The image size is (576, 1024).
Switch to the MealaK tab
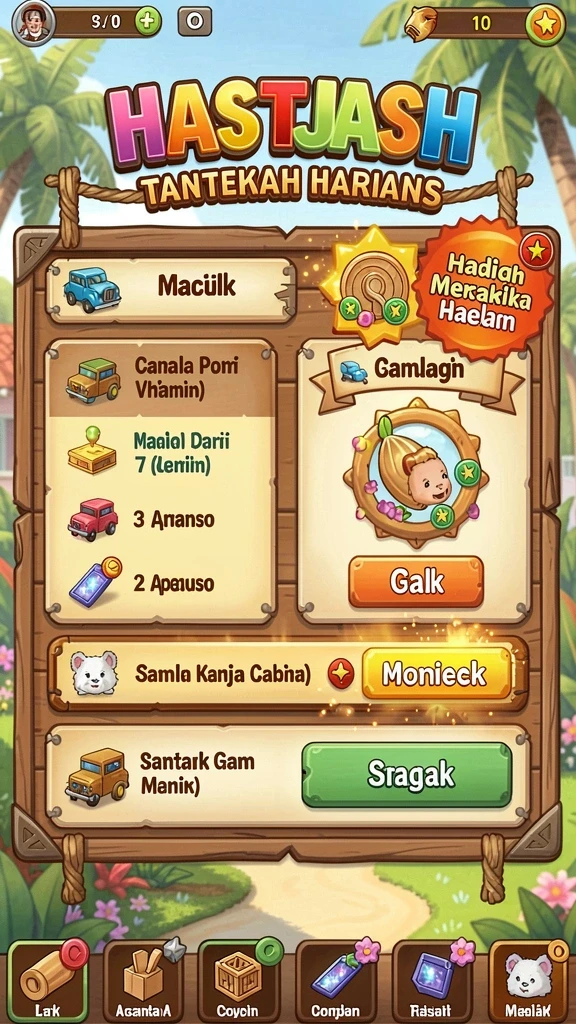coord(528,982)
